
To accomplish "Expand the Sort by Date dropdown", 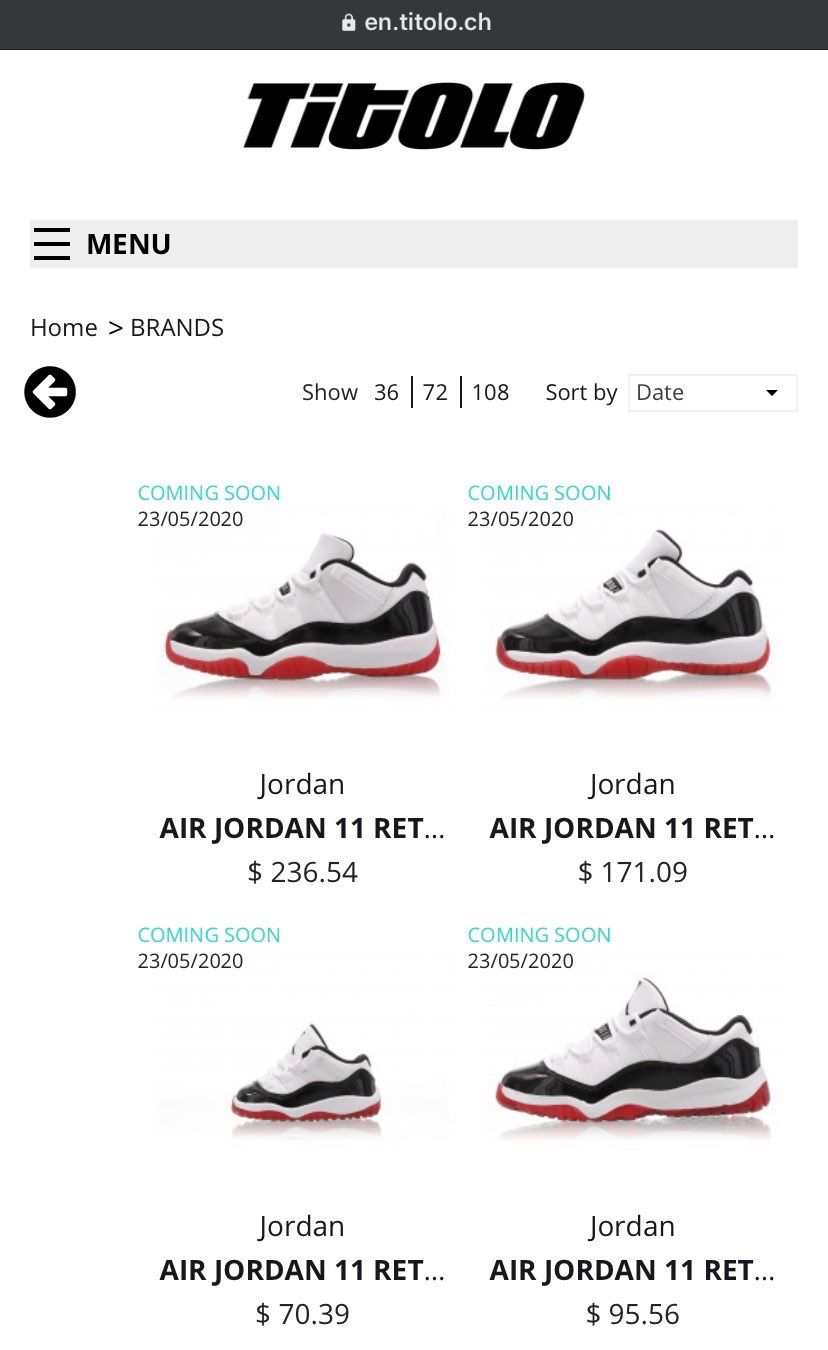I will [712, 393].
